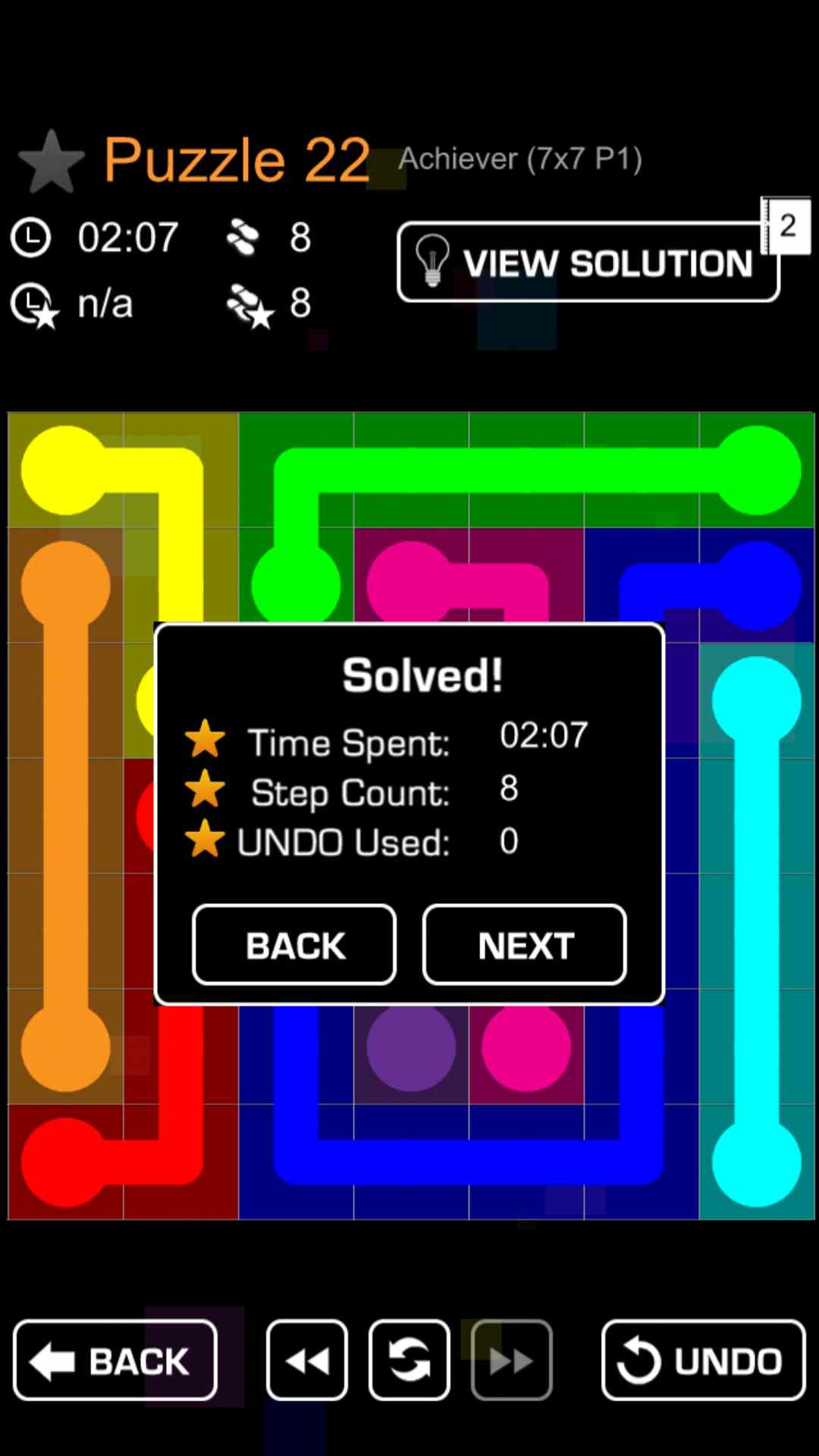Tap BACK in the Solved dialog
The image size is (819, 1456).
pos(294,945)
